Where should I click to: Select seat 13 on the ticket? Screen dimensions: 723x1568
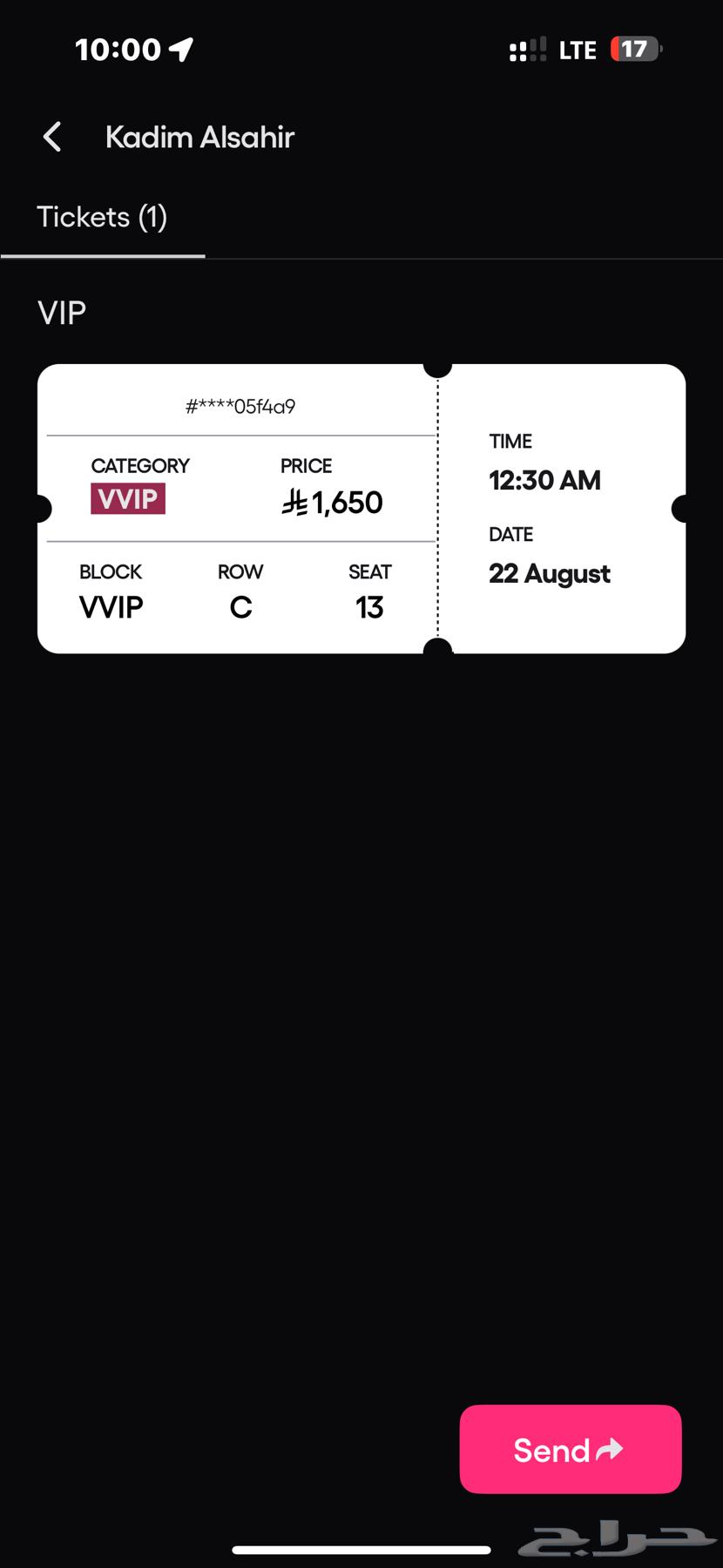tap(368, 607)
